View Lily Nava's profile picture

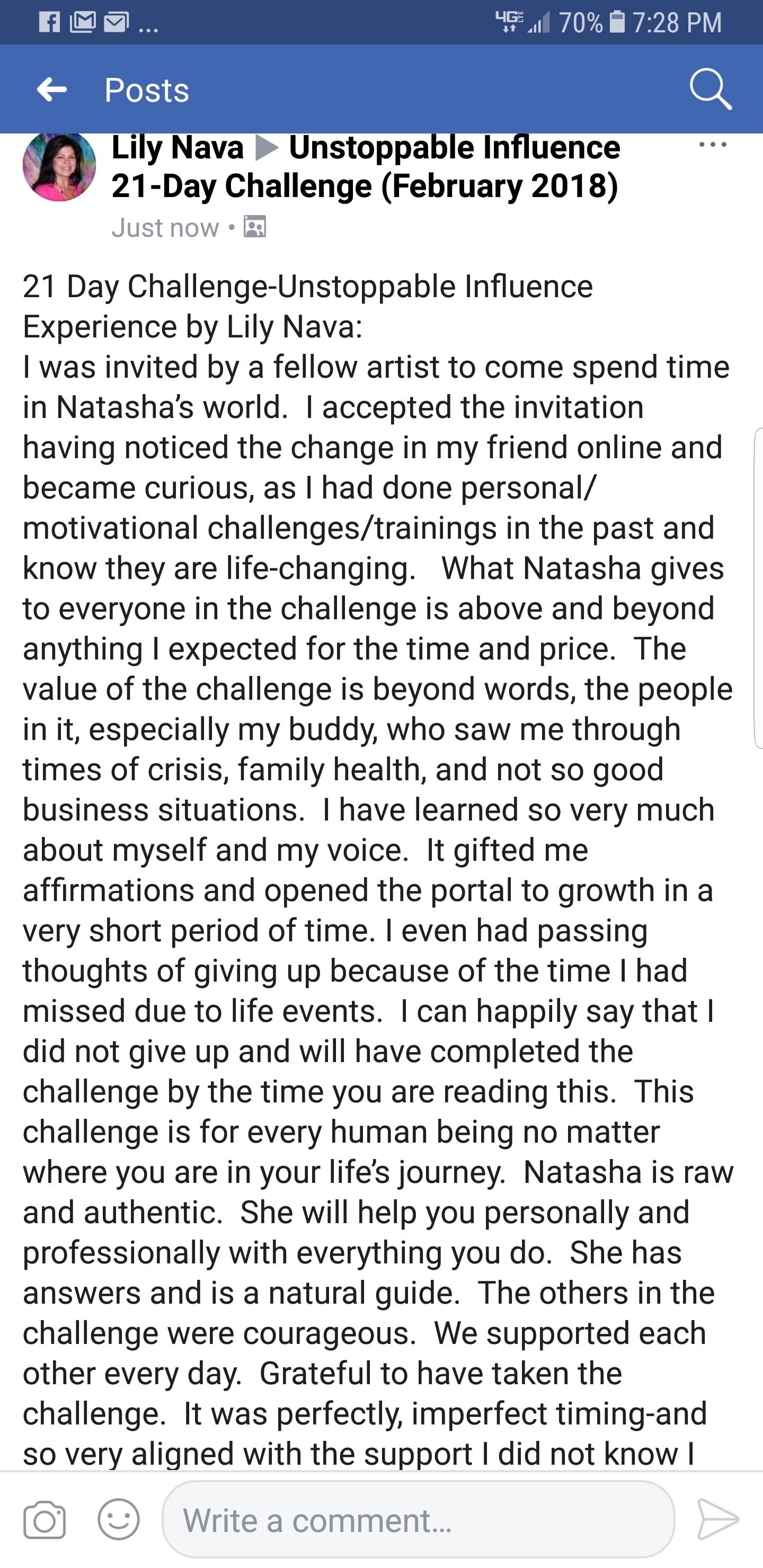click(x=59, y=166)
